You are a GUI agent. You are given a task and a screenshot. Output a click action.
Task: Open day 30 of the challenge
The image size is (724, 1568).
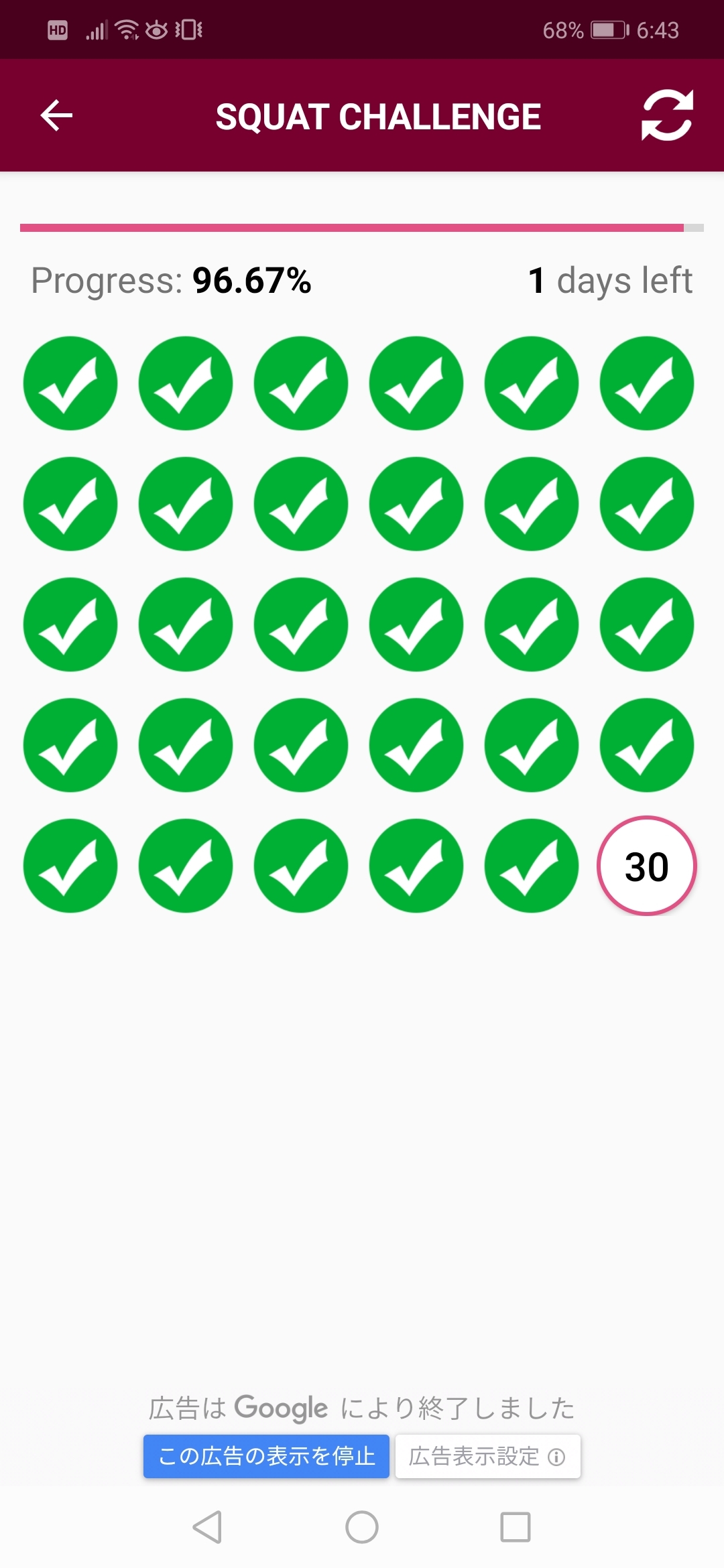646,866
